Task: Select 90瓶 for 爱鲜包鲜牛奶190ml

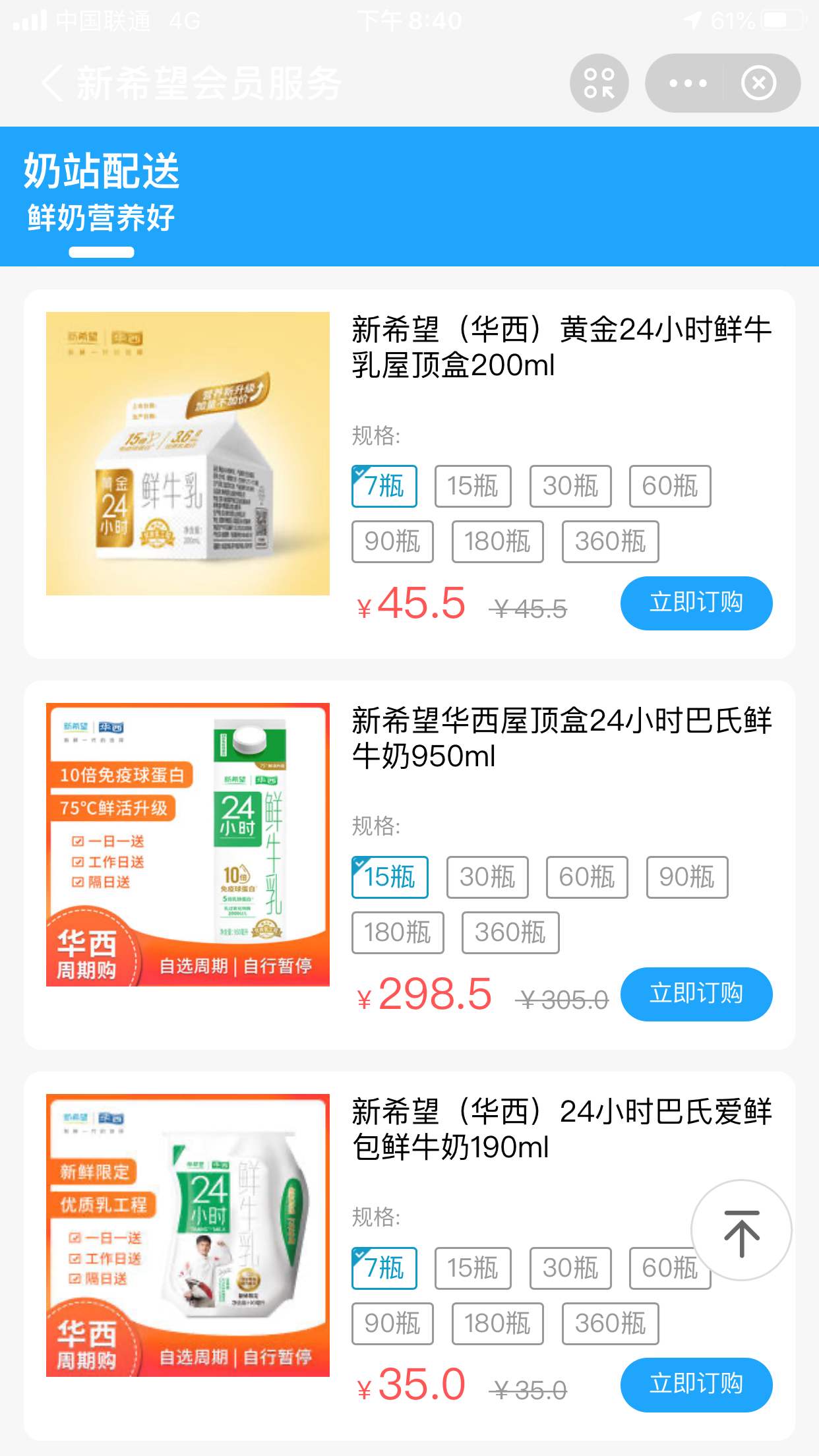Action: coord(392,1323)
